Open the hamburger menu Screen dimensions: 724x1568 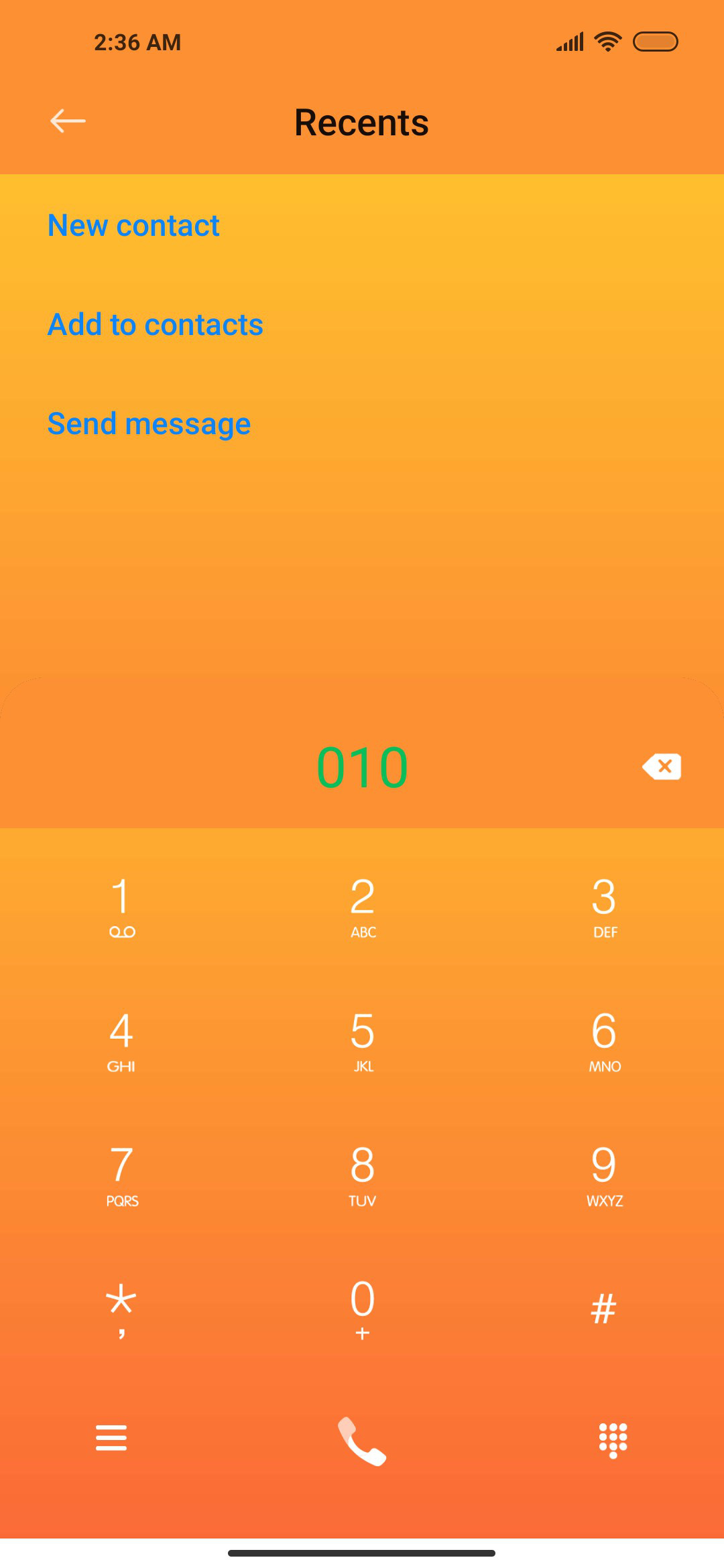pos(111,1438)
